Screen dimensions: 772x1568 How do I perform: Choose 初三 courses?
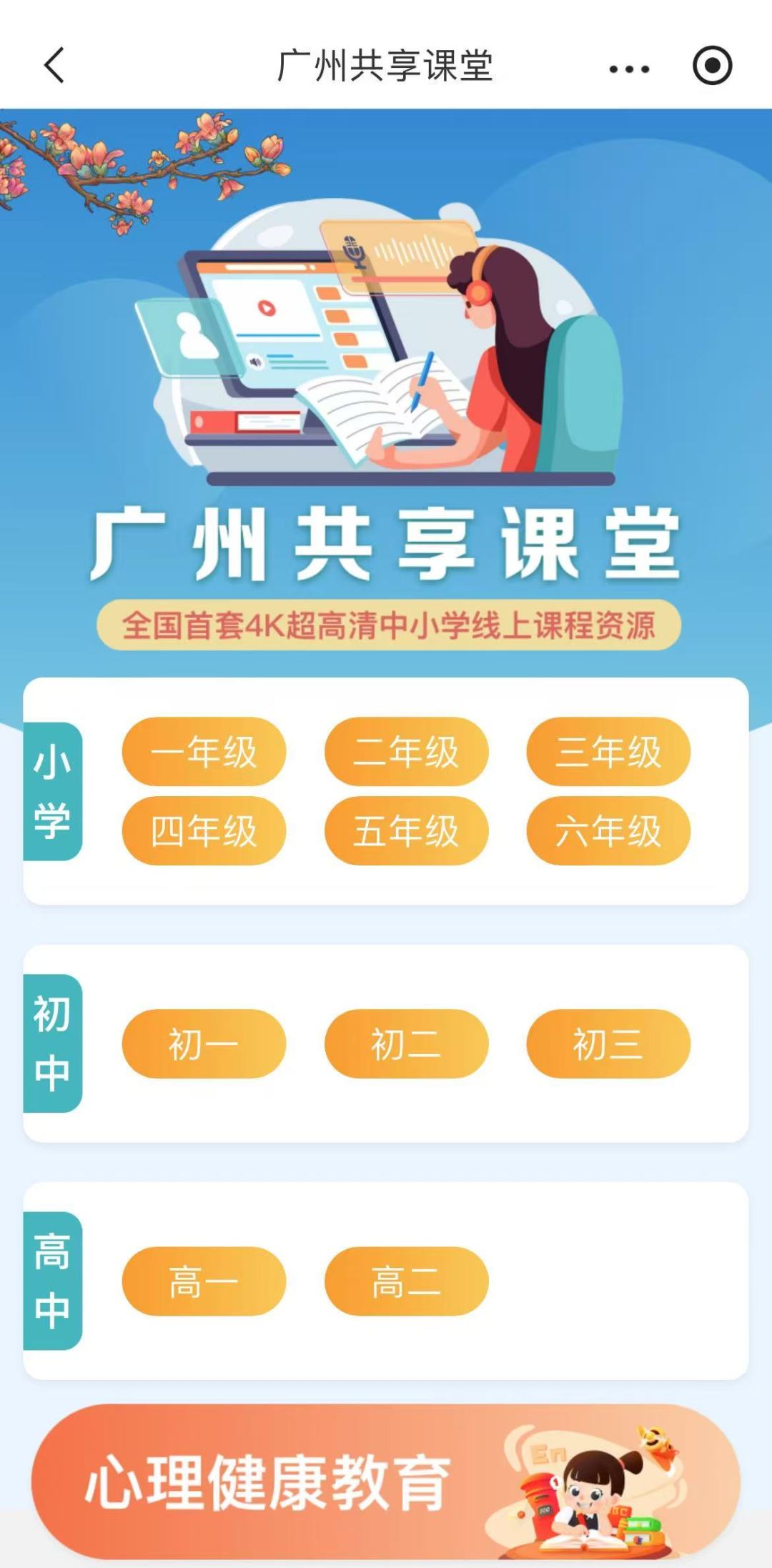pos(608,1043)
